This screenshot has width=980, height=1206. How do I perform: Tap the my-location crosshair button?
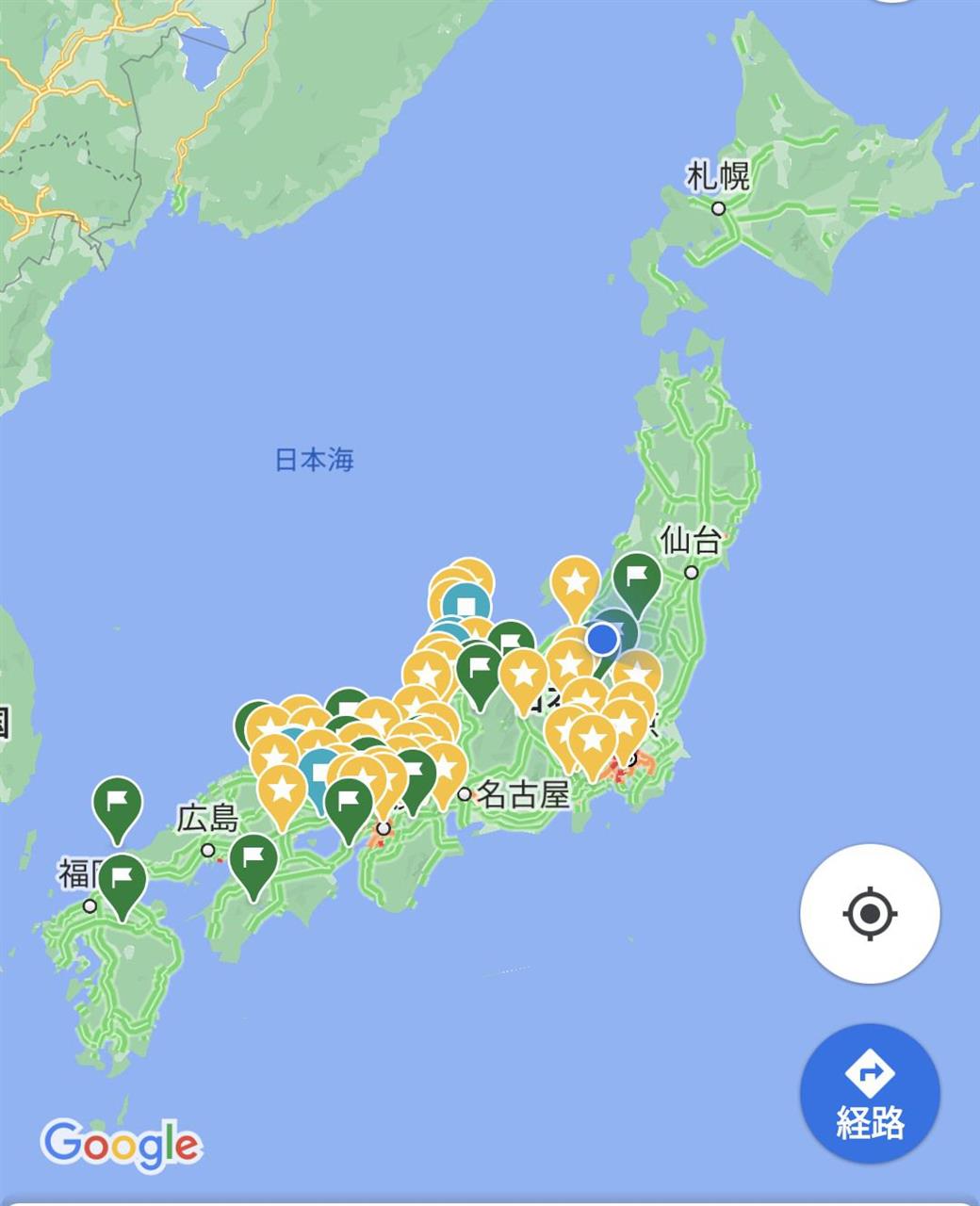coord(869,913)
